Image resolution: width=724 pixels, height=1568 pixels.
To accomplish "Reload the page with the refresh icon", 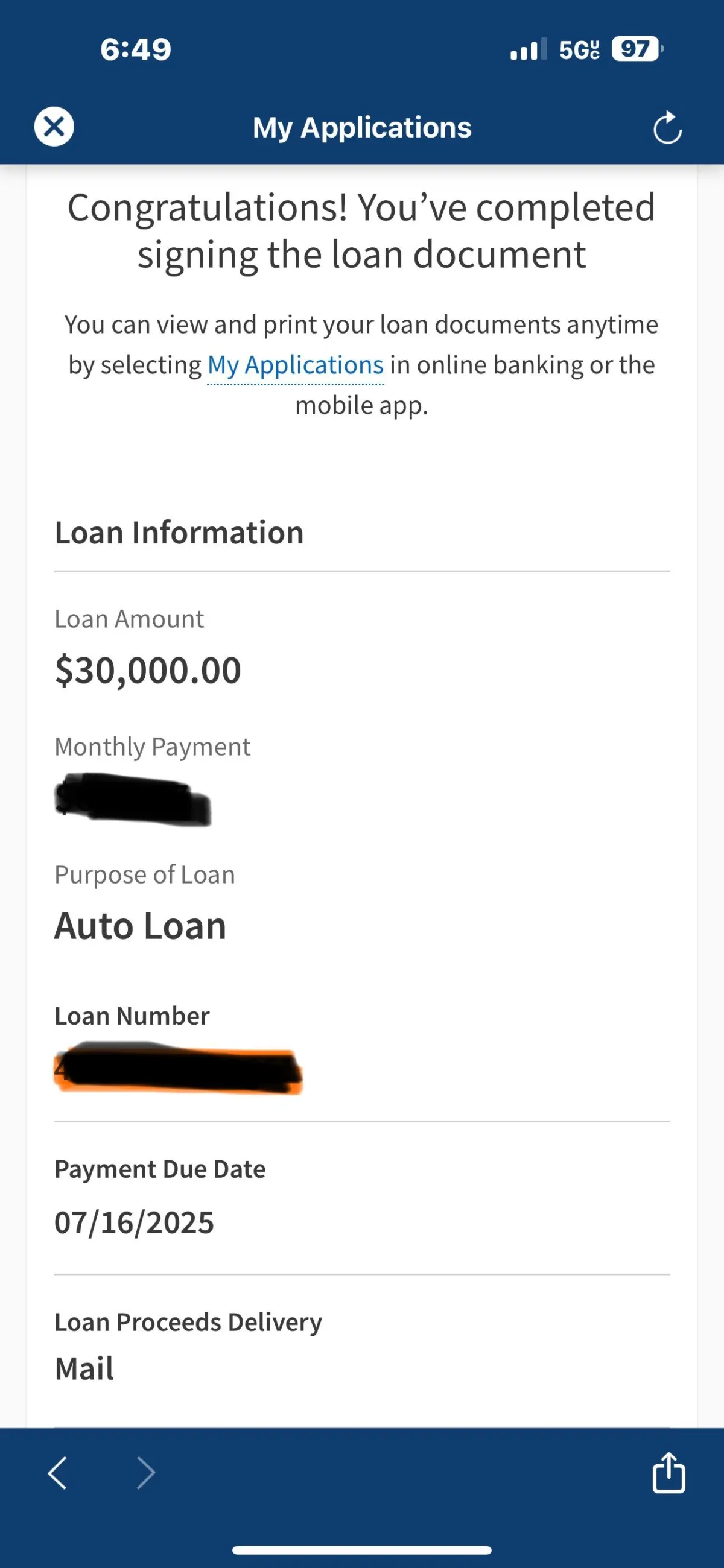I will point(667,128).
